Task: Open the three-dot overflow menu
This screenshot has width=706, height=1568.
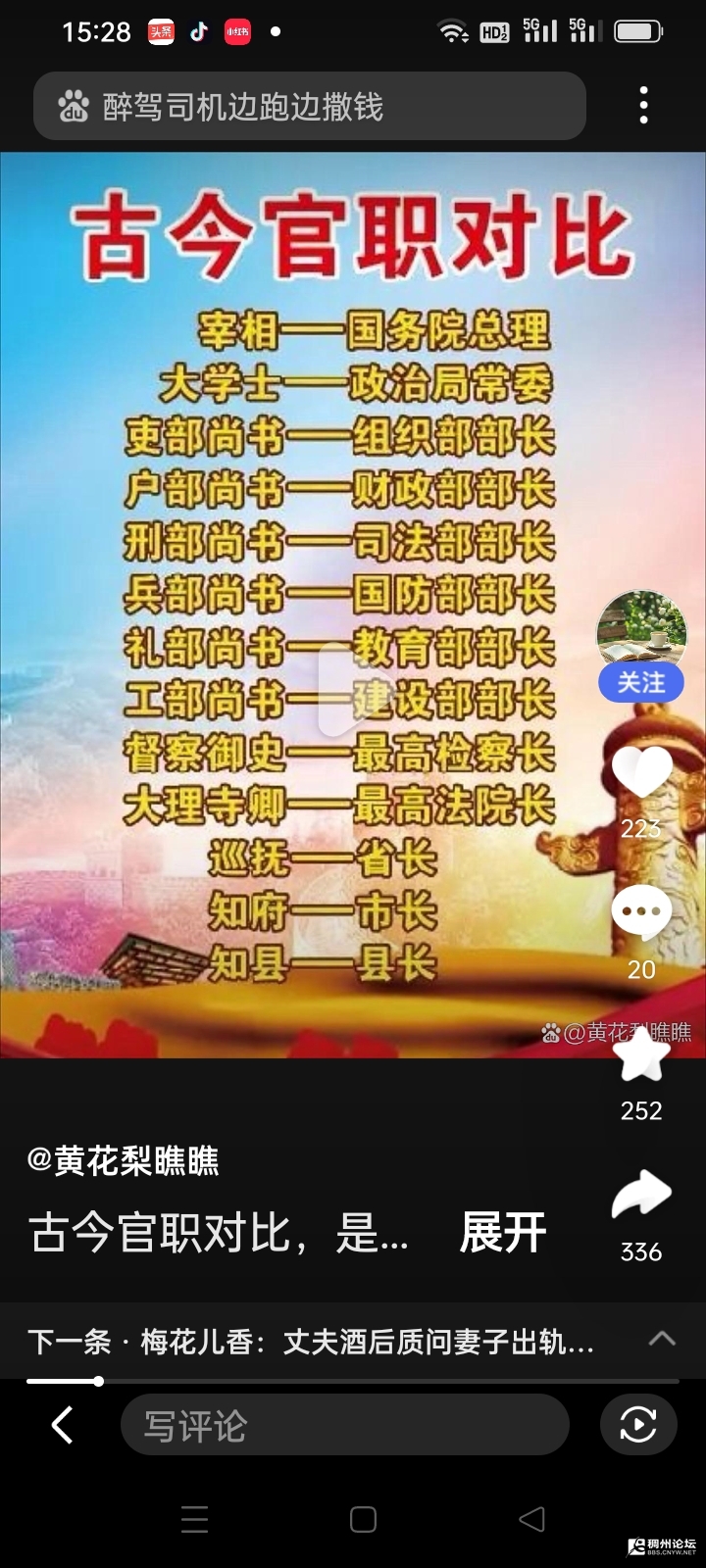Action: click(x=643, y=105)
